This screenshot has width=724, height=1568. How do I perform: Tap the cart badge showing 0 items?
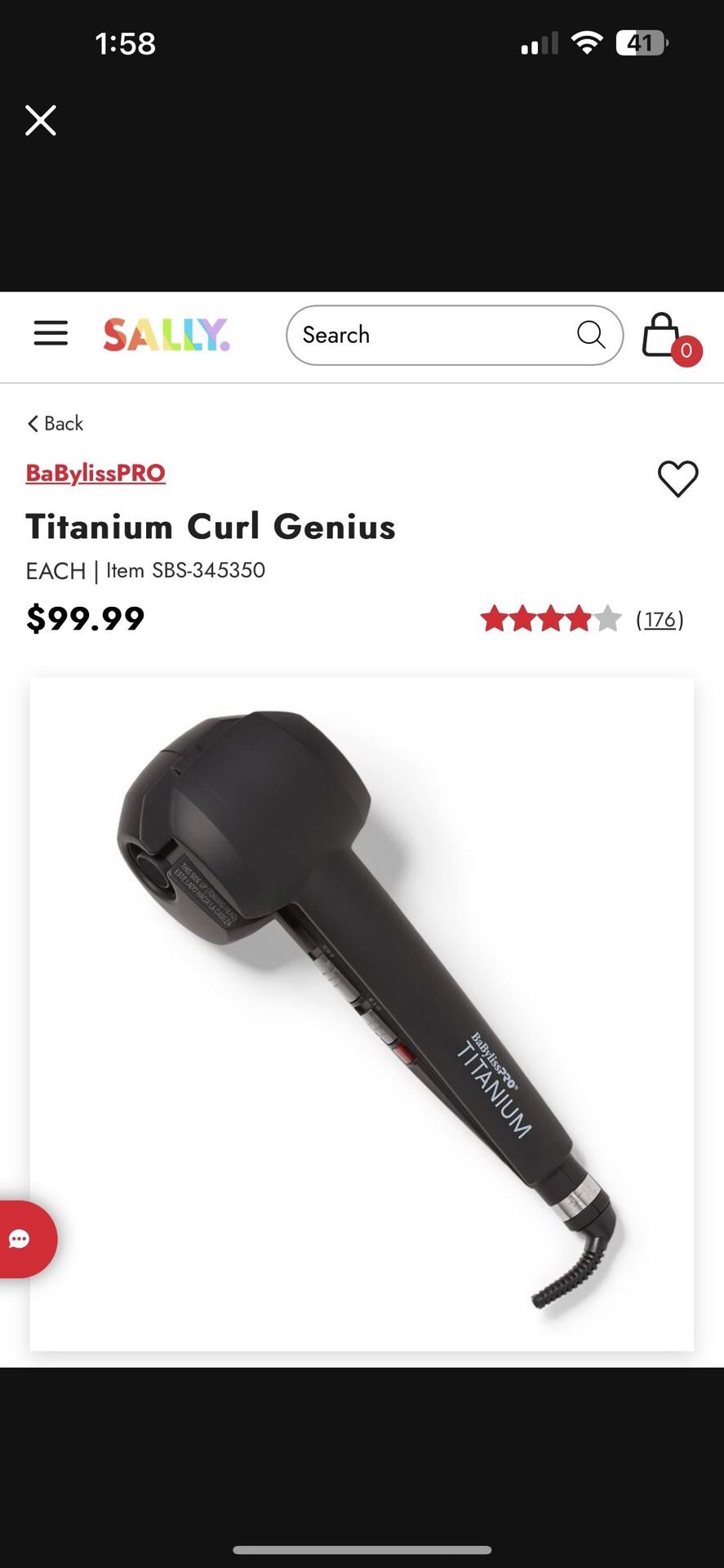point(686,351)
